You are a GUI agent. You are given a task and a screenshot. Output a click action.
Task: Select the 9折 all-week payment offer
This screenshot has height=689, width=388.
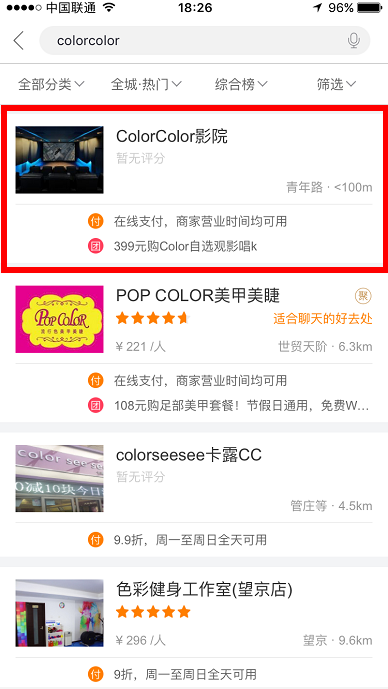[x=172, y=674]
